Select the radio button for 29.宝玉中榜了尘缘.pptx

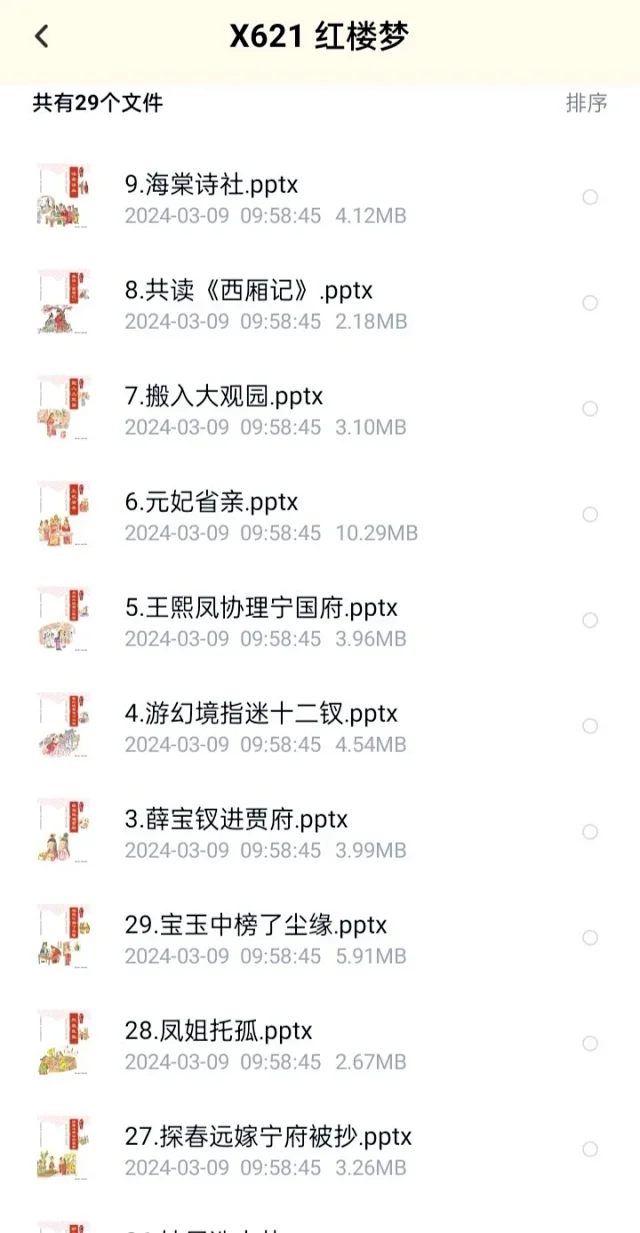coord(590,938)
